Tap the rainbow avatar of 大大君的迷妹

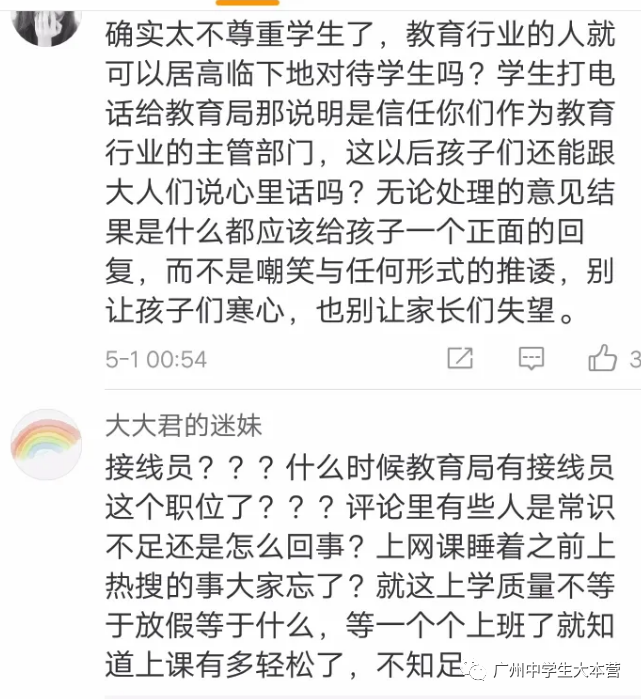46,443
